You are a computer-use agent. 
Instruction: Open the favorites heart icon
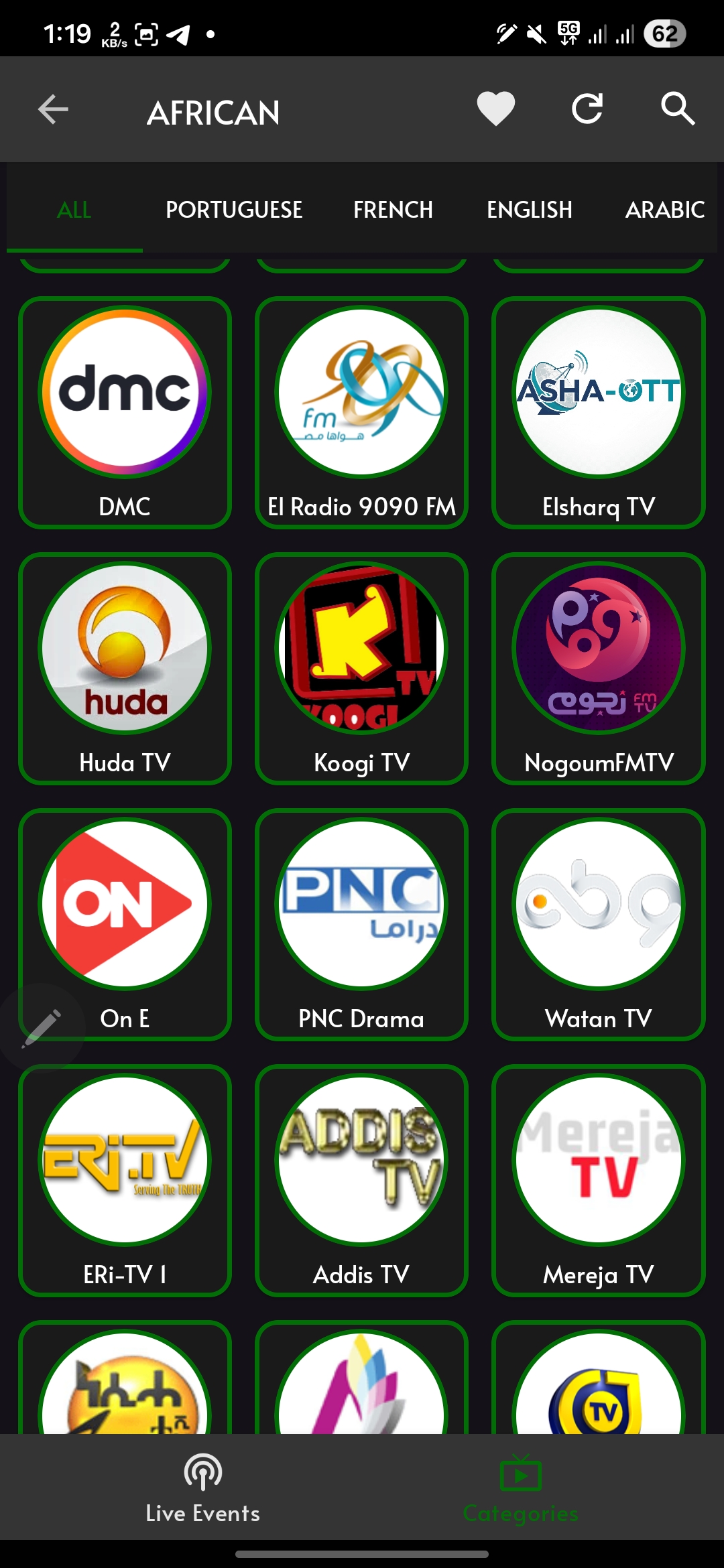click(x=495, y=111)
